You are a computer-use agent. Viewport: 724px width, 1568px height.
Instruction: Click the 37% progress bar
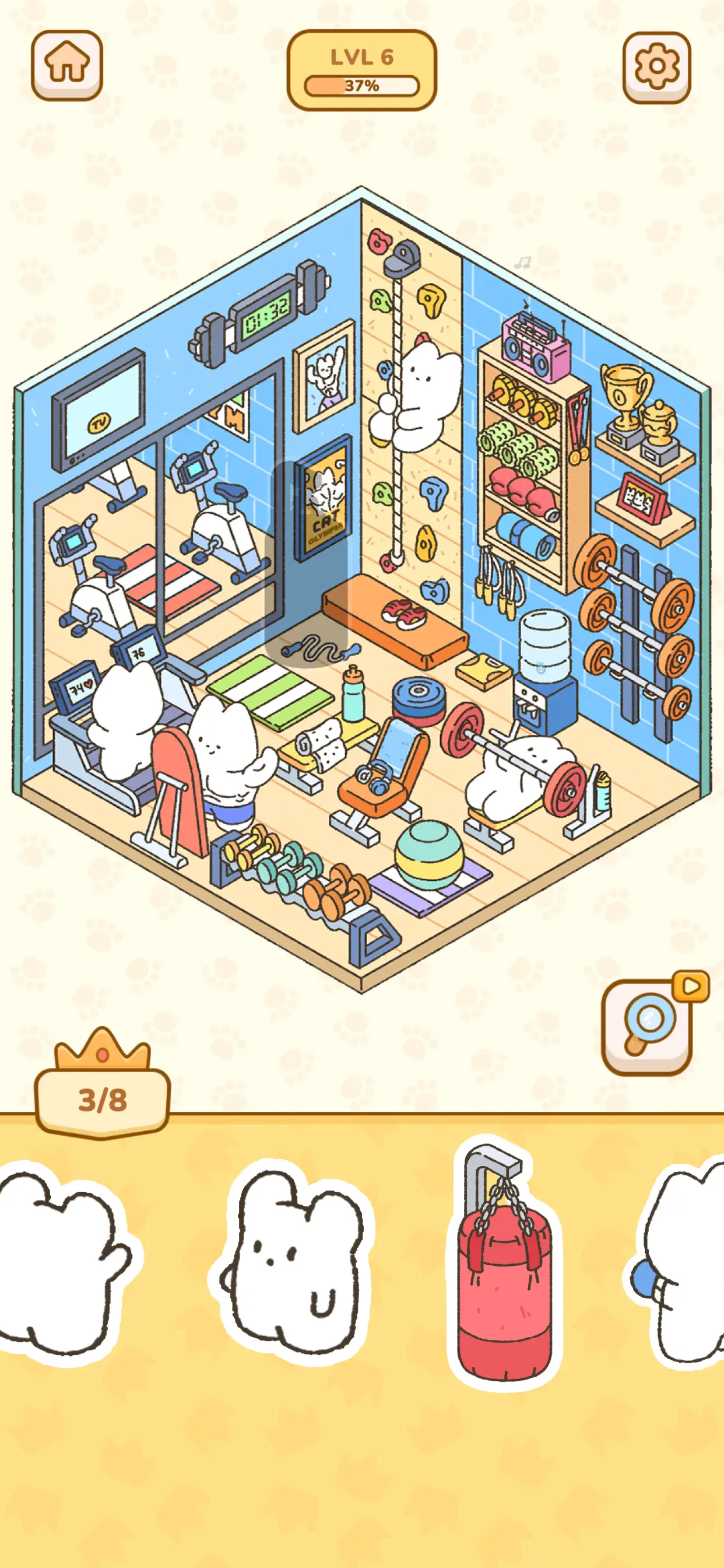[x=361, y=85]
